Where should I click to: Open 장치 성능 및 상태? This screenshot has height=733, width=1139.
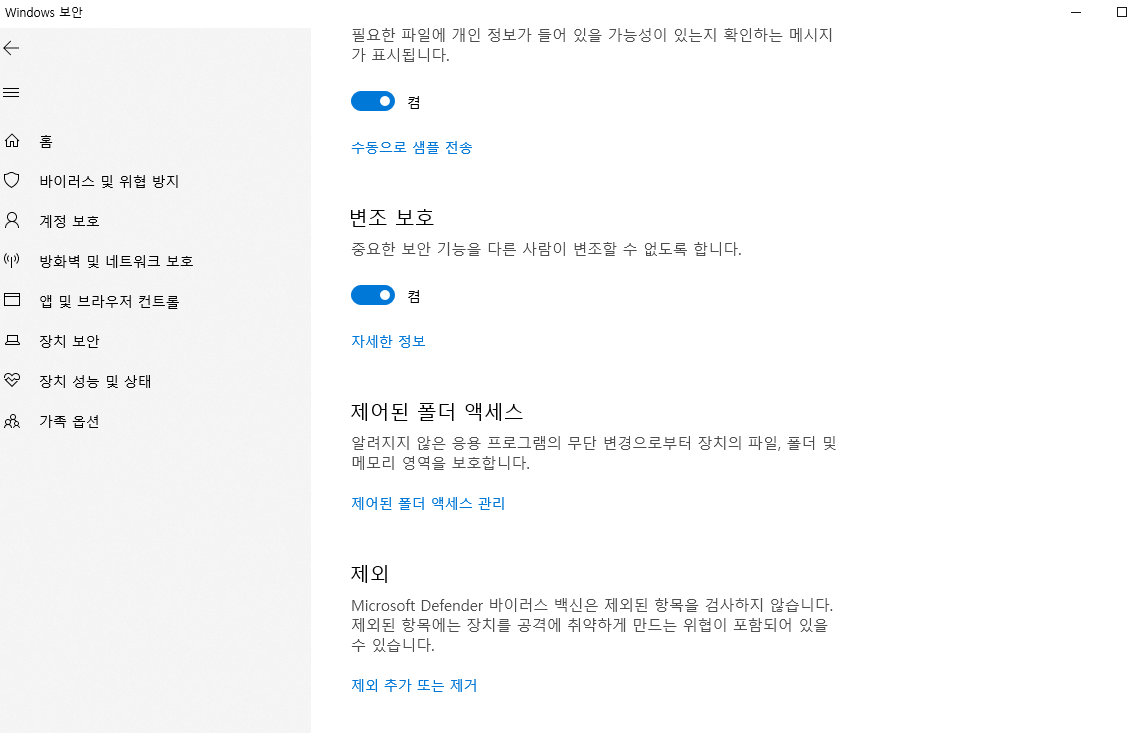point(95,381)
